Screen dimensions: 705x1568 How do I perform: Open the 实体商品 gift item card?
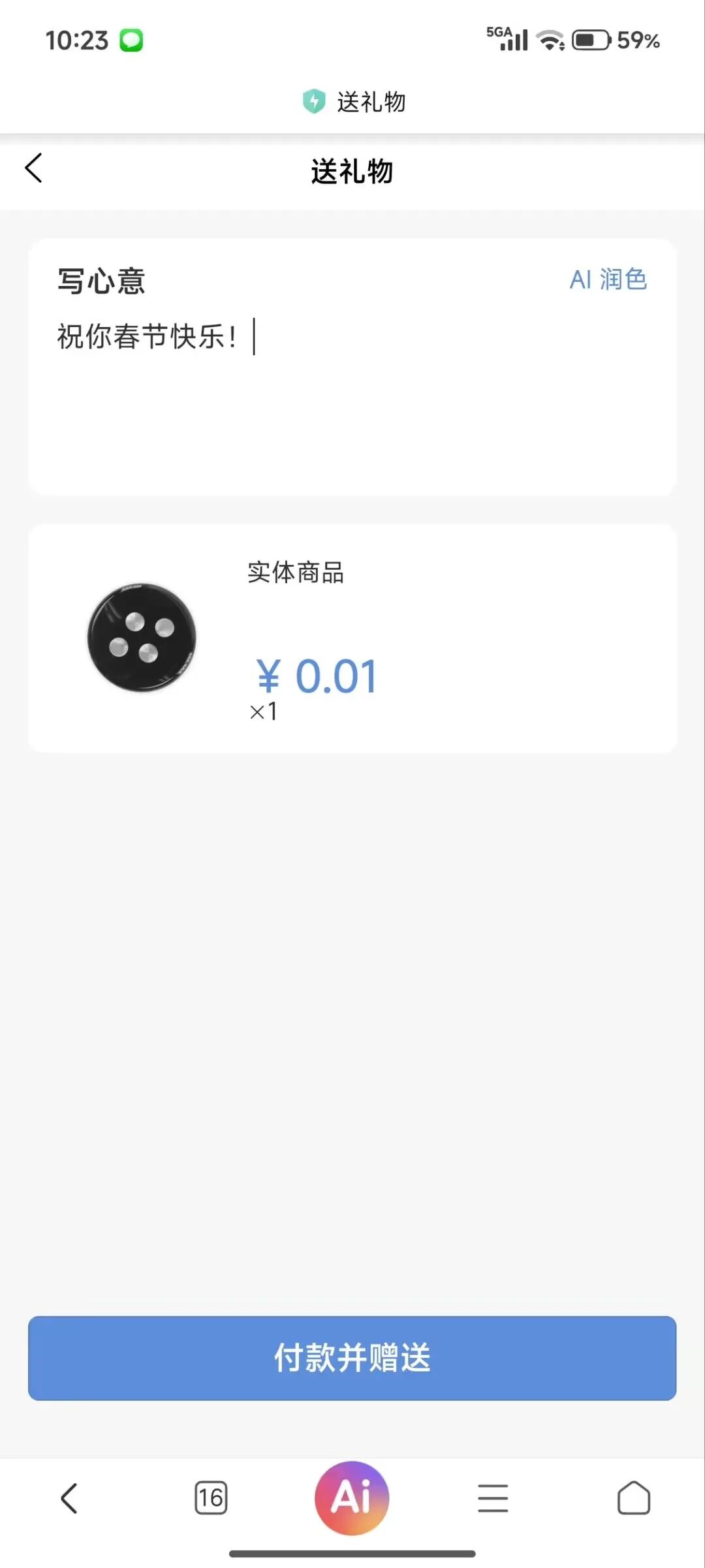click(351, 638)
